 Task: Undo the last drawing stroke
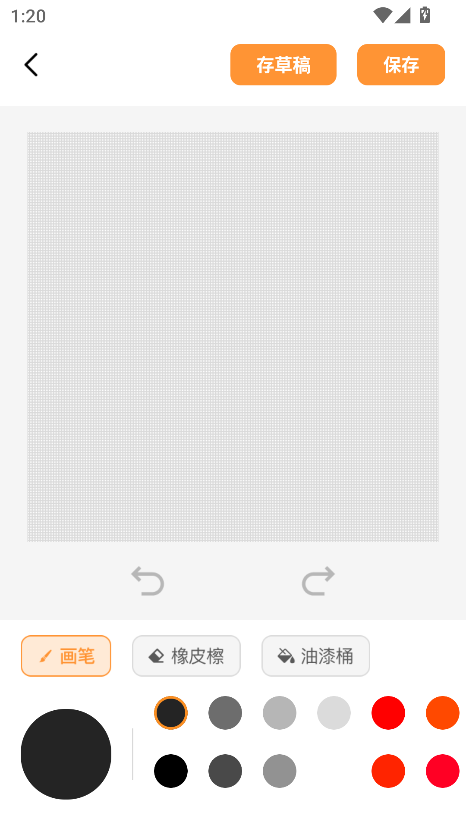(x=148, y=581)
